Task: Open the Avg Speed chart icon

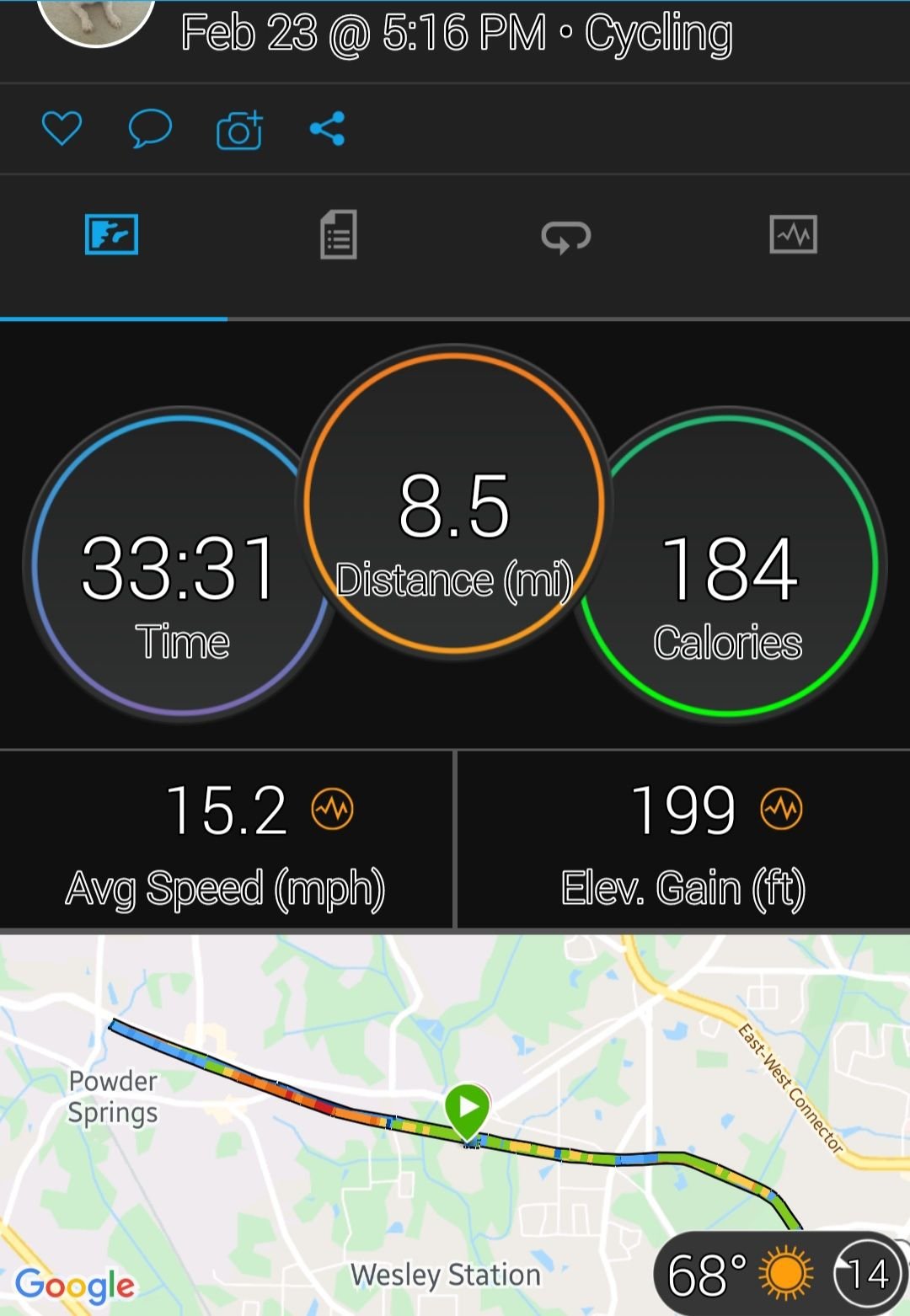Action: click(333, 810)
